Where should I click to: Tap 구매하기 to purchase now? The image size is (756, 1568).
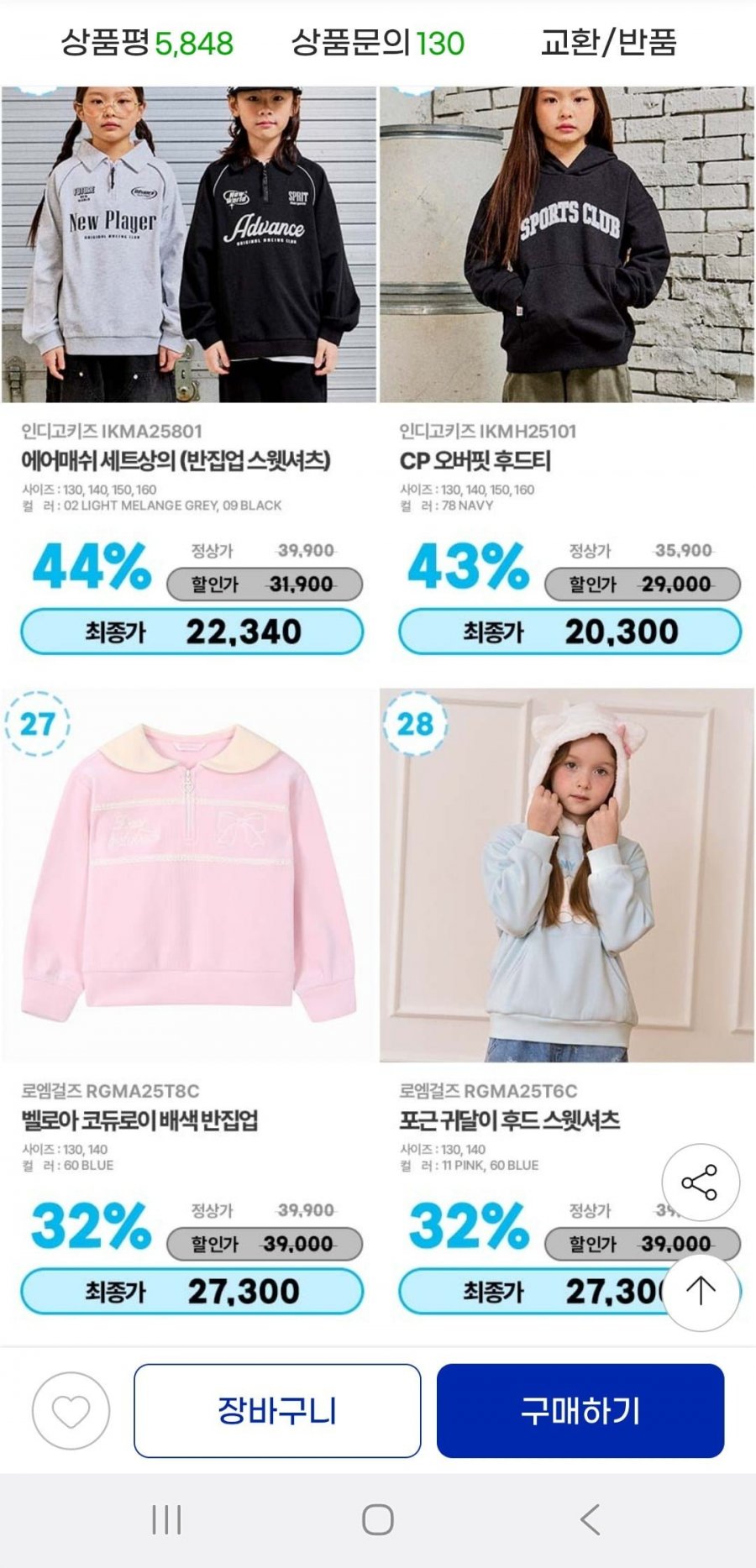(x=580, y=1411)
